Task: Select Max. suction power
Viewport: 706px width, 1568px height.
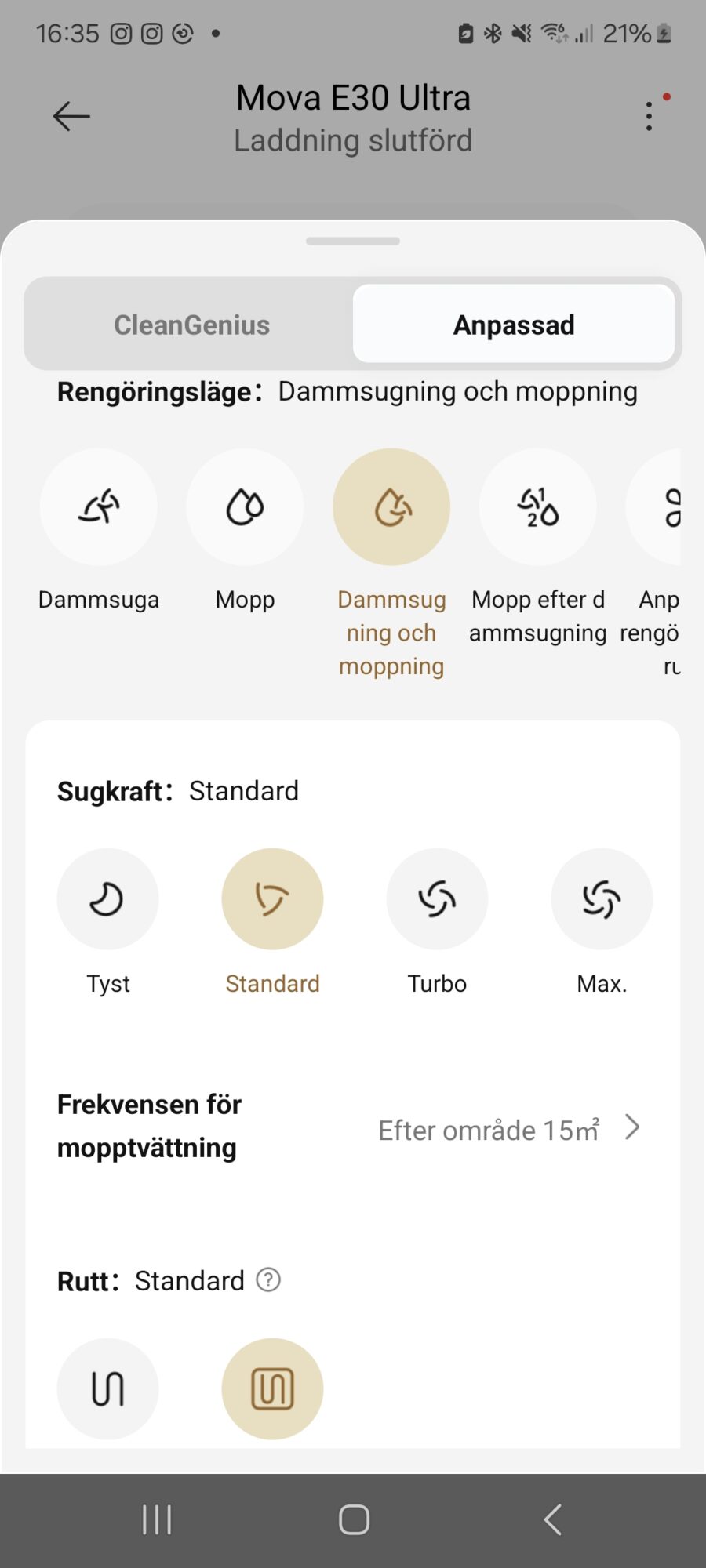Action: click(602, 899)
